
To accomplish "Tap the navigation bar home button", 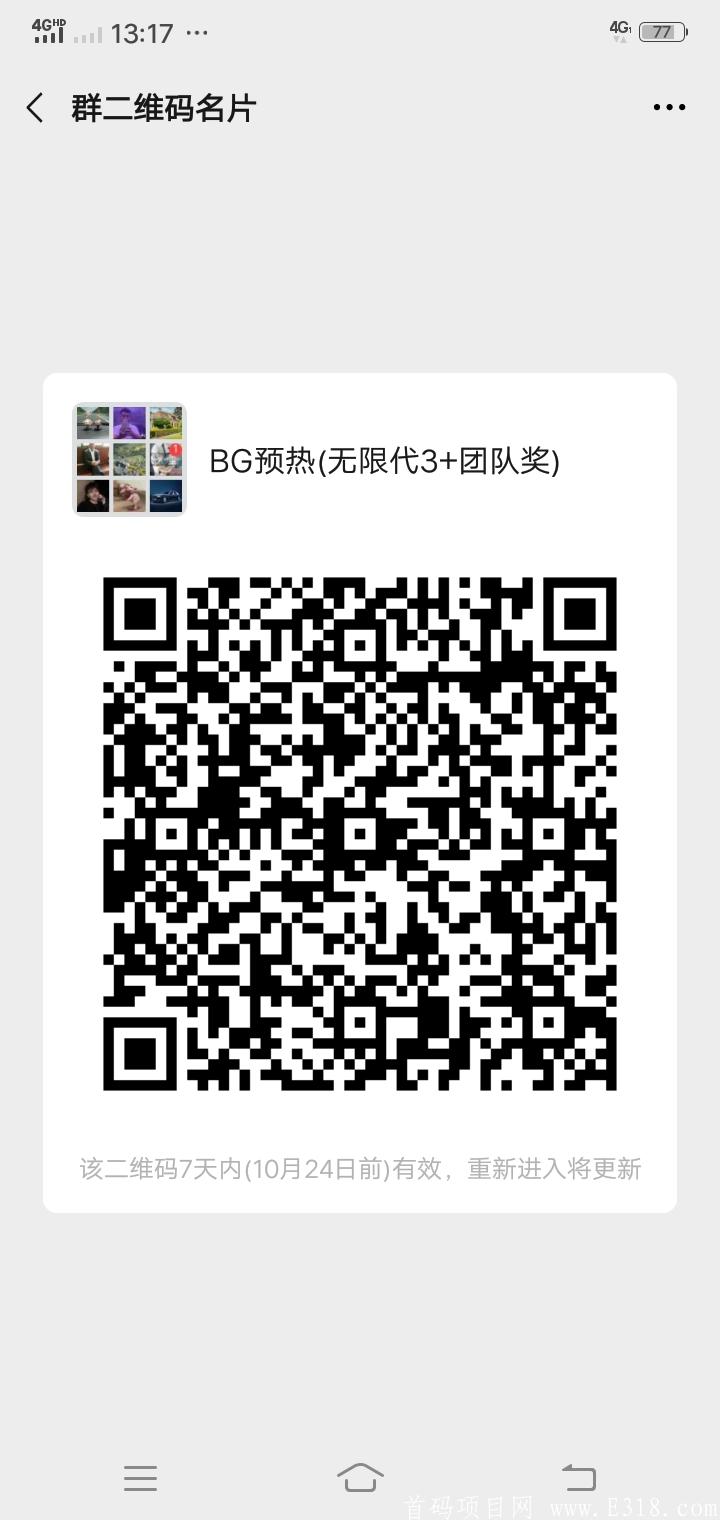I will 361,1476.
